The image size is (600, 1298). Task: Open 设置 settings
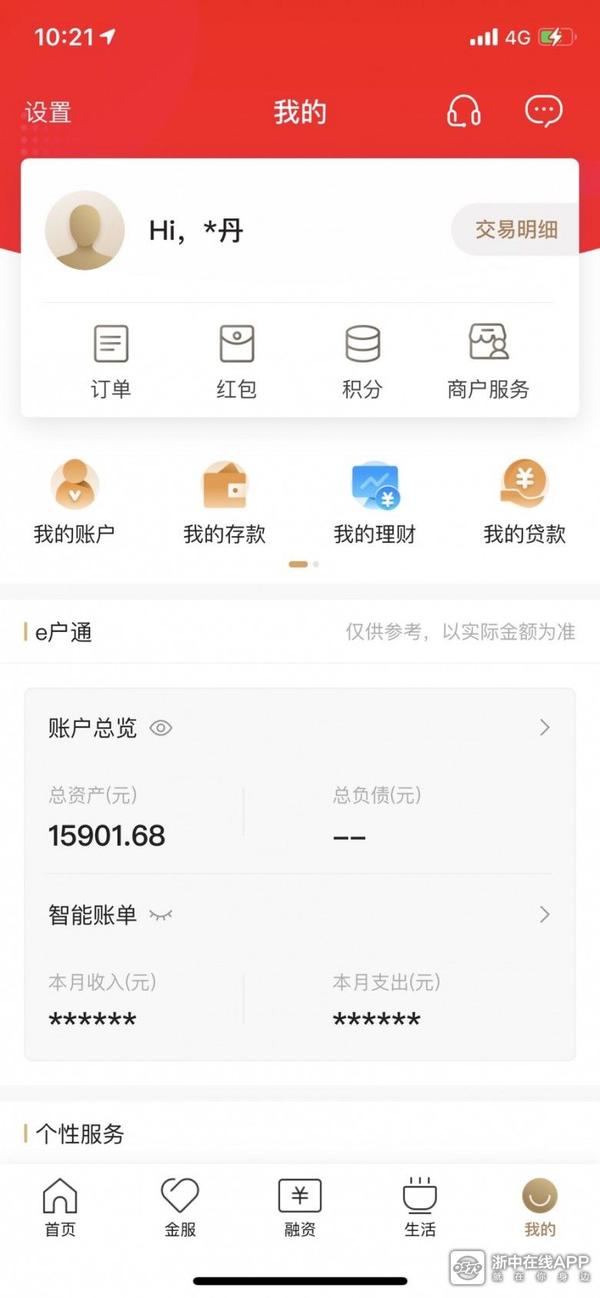(48, 112)
